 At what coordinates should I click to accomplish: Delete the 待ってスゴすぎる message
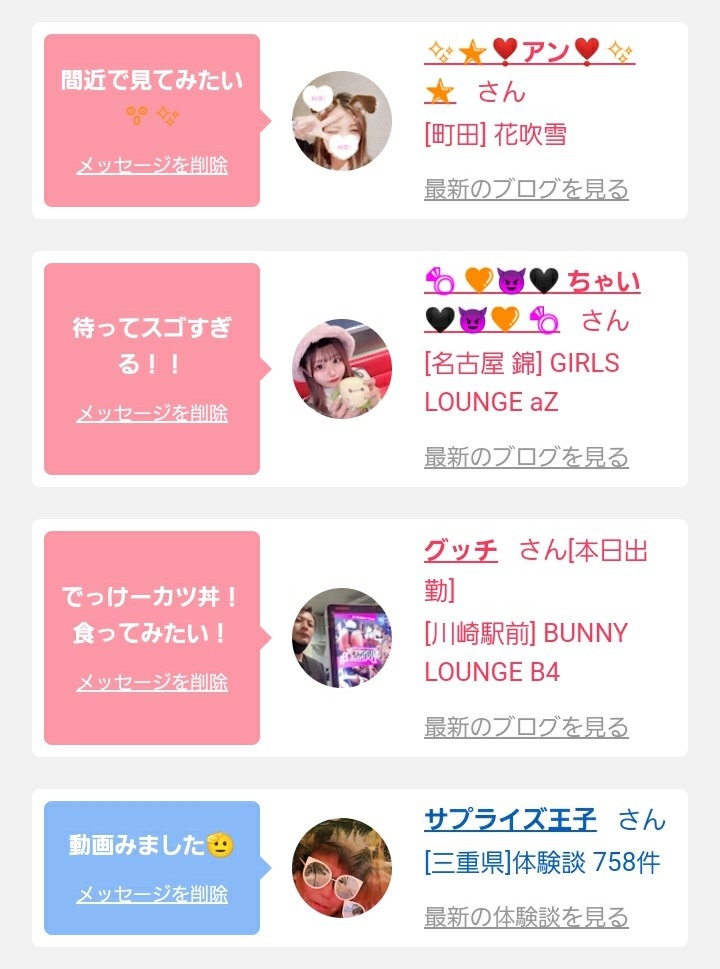152,413
